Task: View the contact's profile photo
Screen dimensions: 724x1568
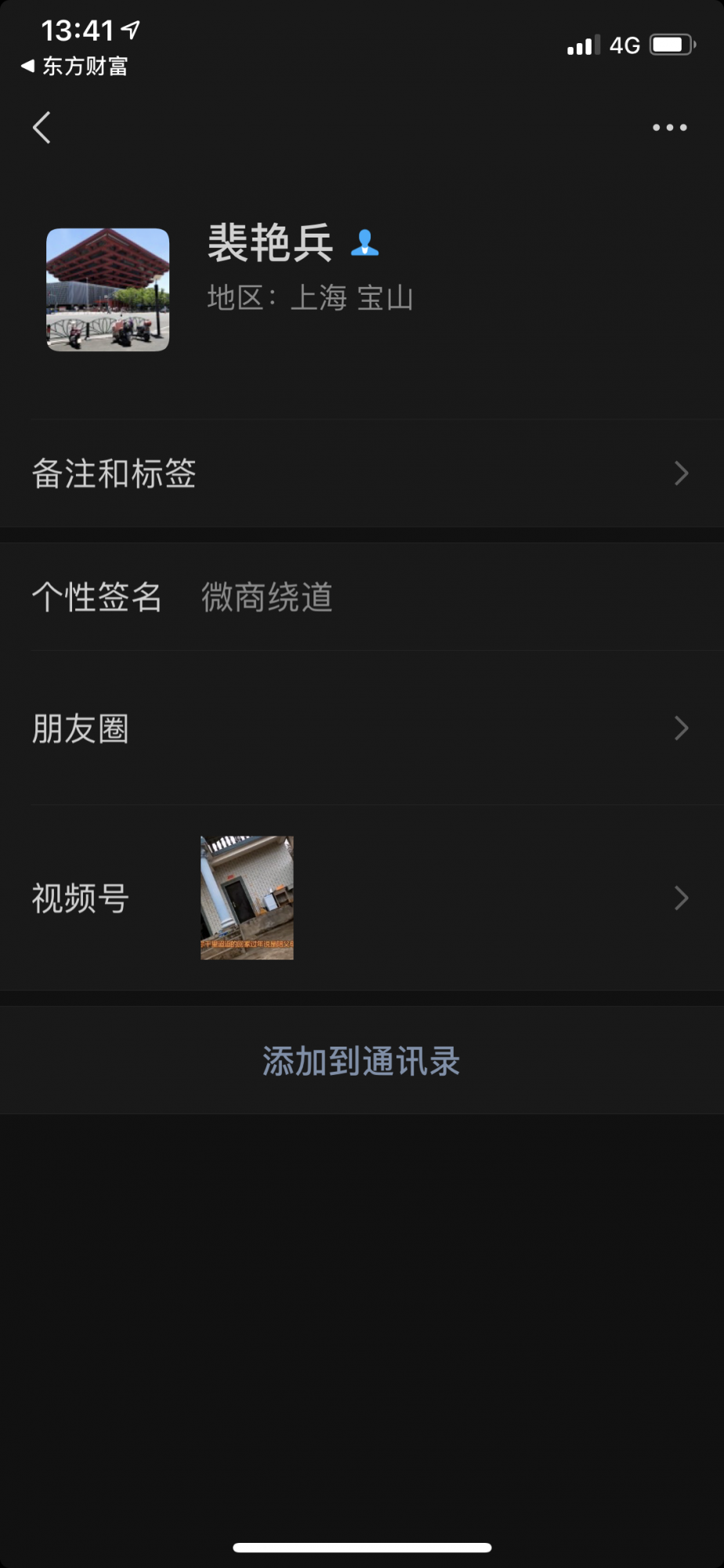Action: [108, 290]
